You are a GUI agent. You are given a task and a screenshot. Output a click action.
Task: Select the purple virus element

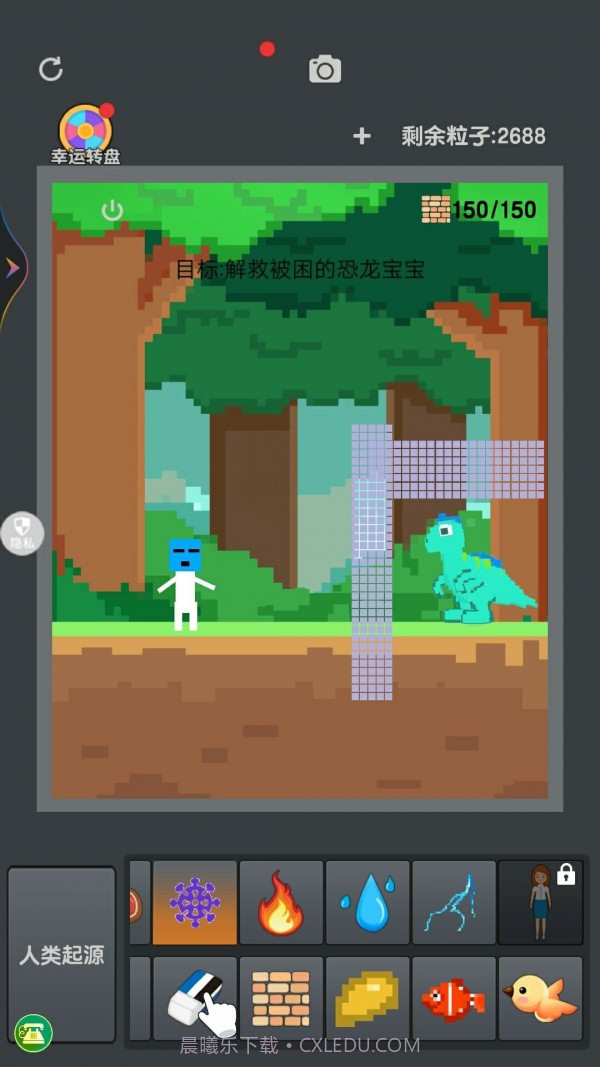(x=194, y=902)
